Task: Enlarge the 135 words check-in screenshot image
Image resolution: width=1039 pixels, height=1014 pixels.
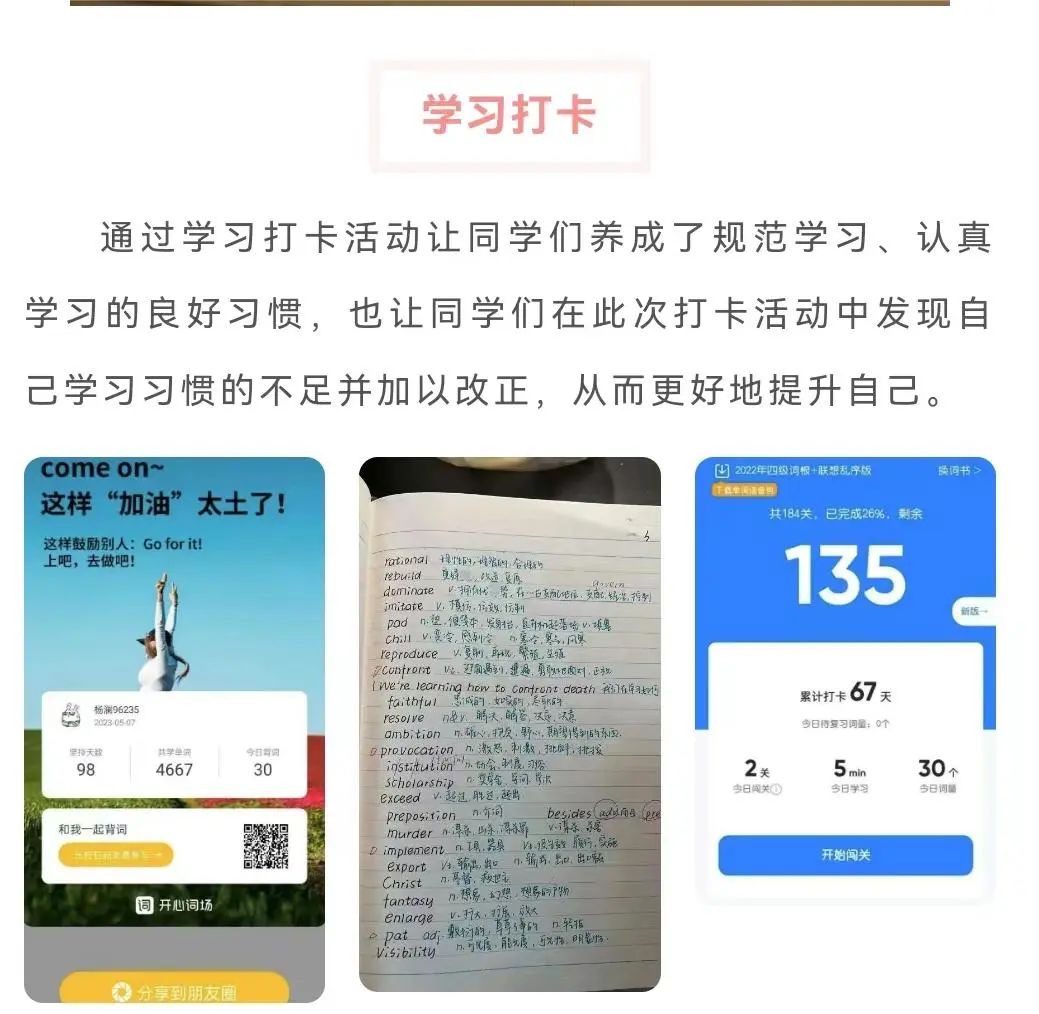Action: [x=845, y=680]
